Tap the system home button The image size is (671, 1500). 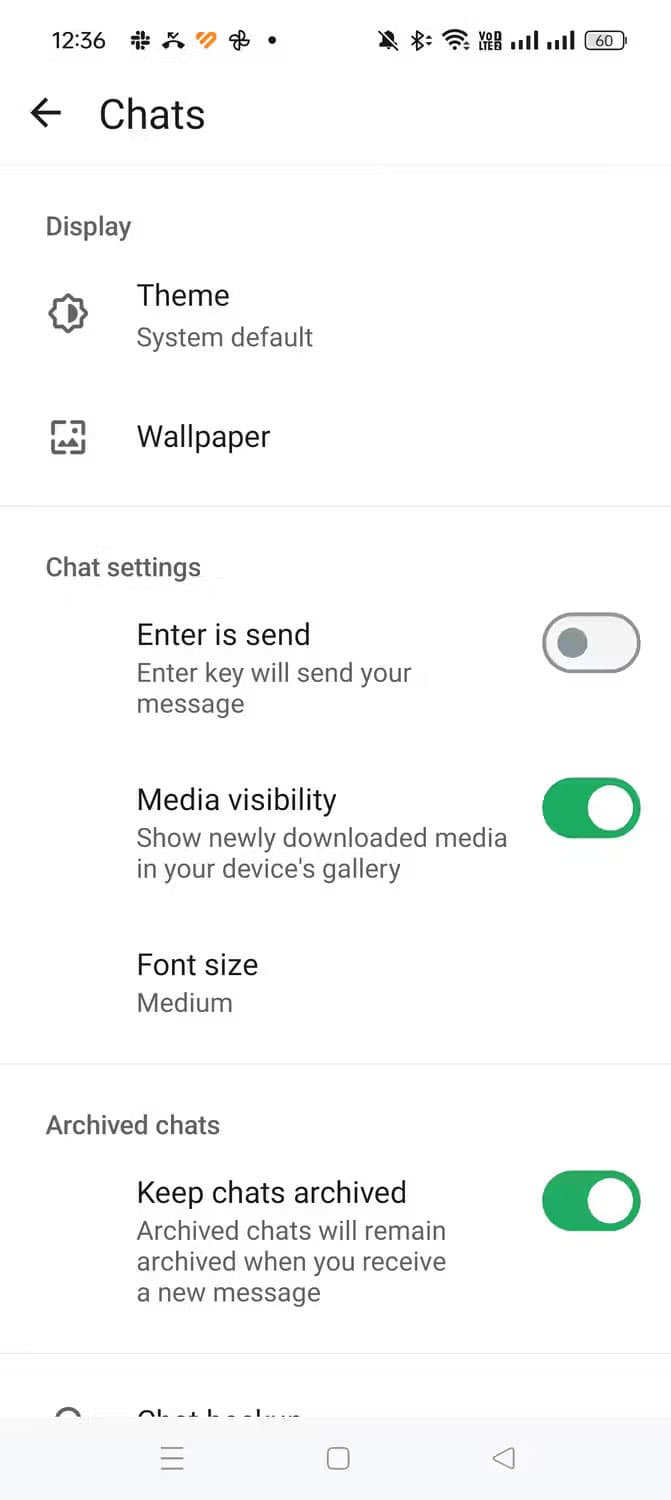(338, 1459)
